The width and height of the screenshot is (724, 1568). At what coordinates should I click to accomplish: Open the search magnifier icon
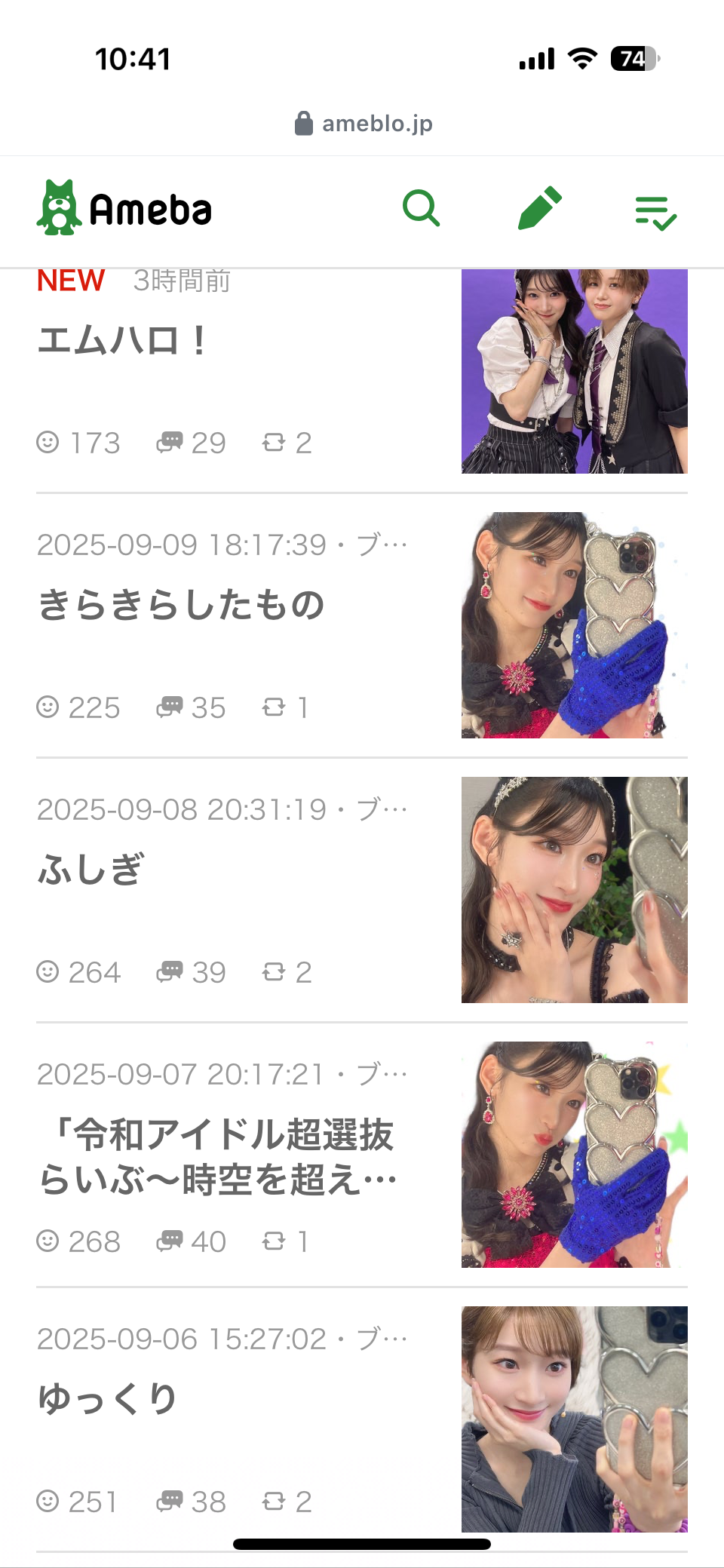[421, 209]
